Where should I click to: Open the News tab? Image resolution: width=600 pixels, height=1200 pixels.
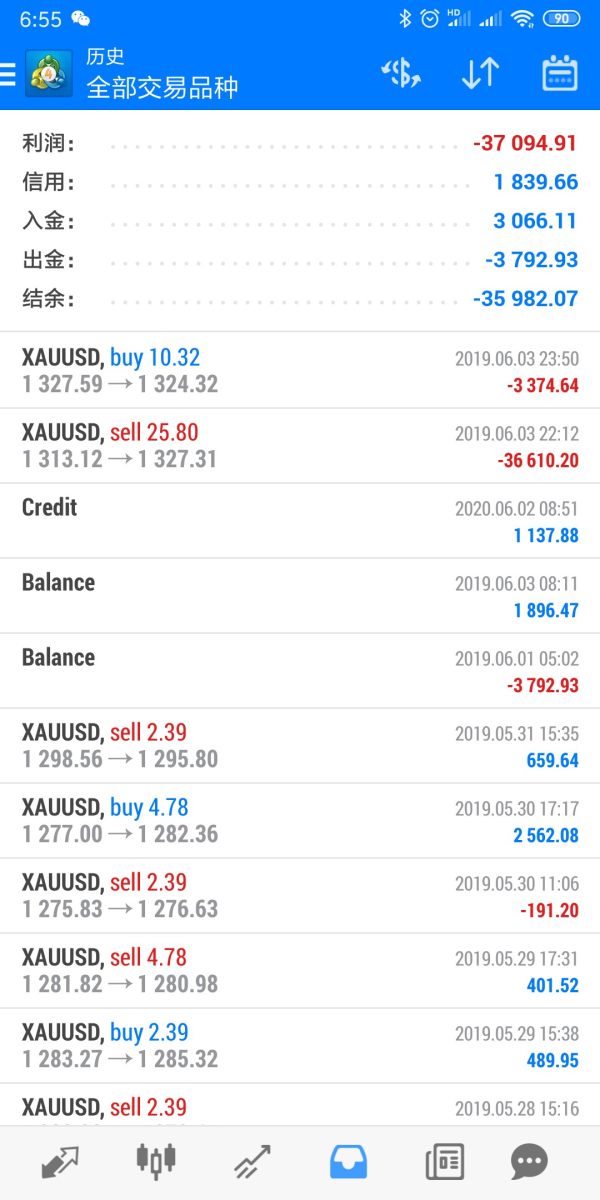click(x=444, y=1162)
